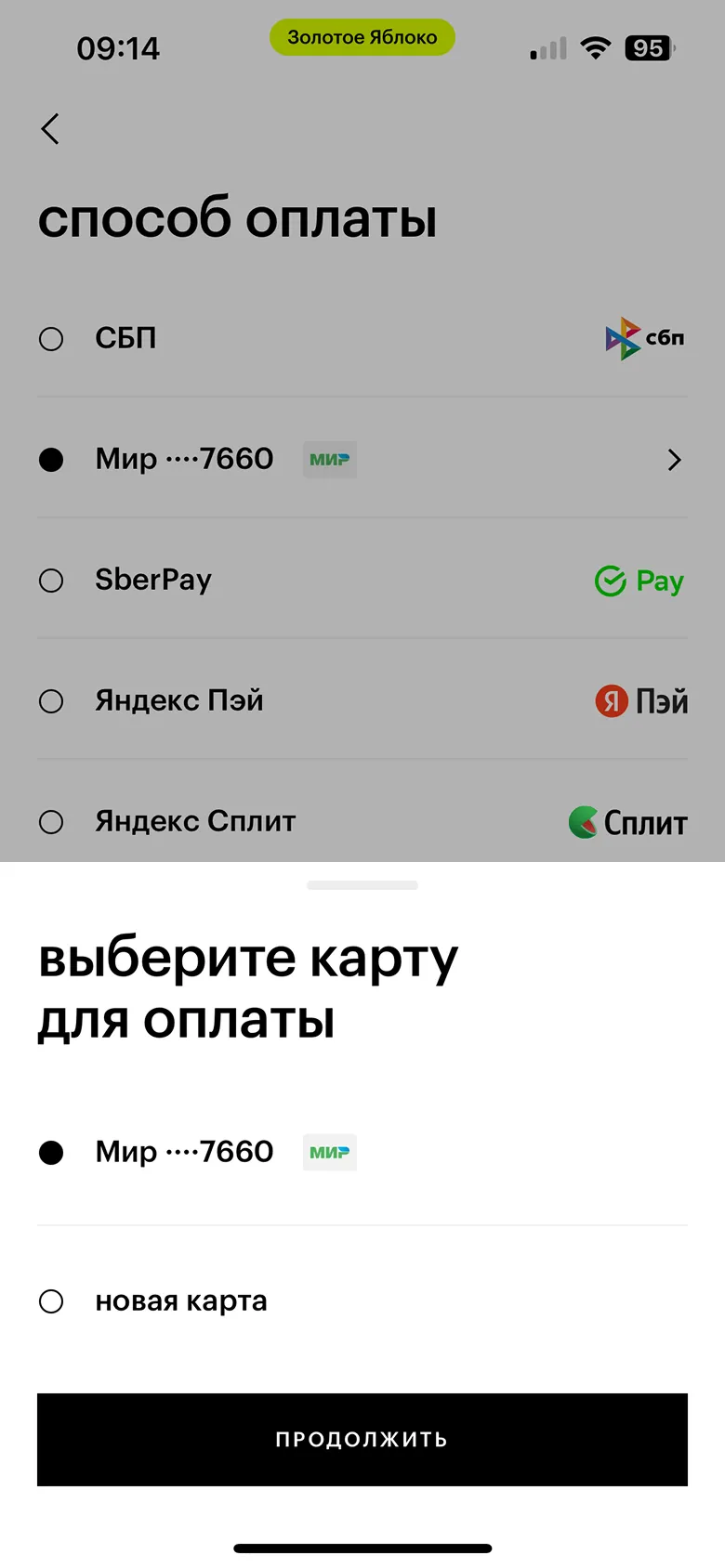The width and height of the screenshot is (725, 1568).
Task: Tap the bottom sheet's grabber handle
Action: point(362,885)
